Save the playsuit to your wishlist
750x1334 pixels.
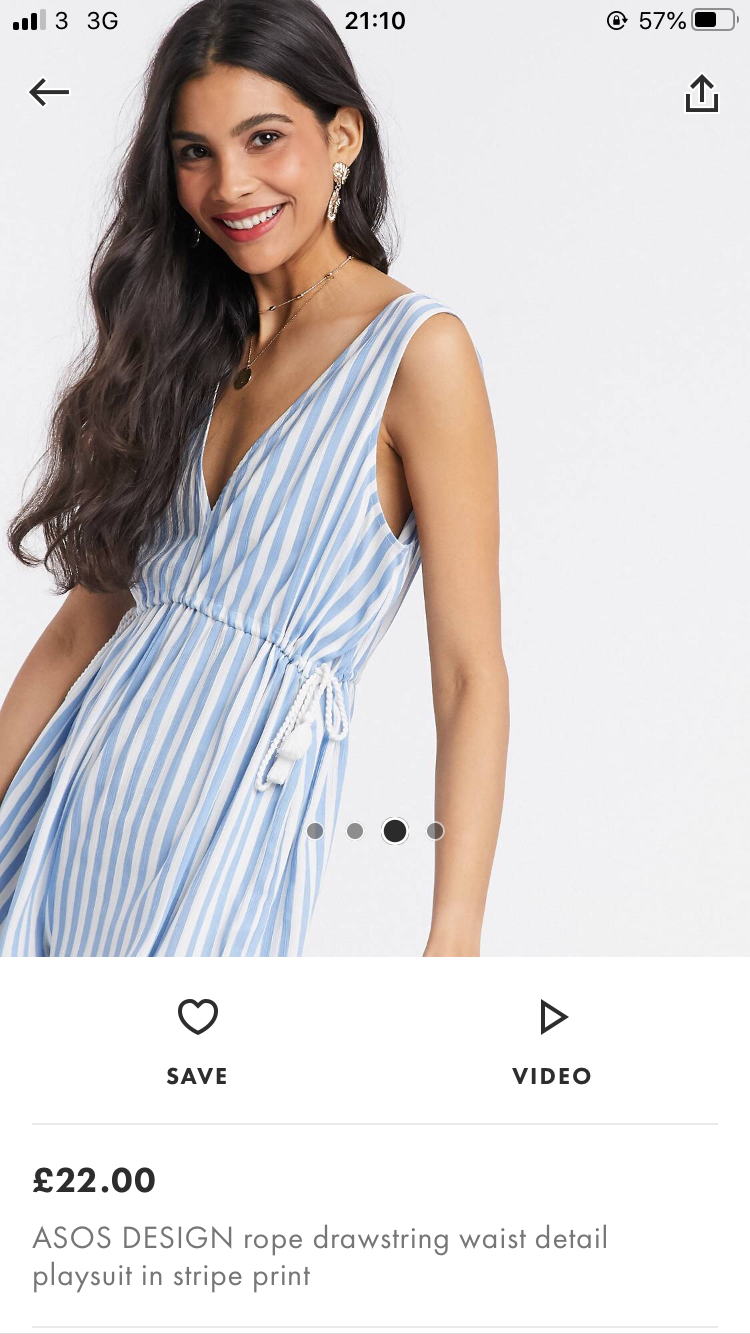[197, 1041]
